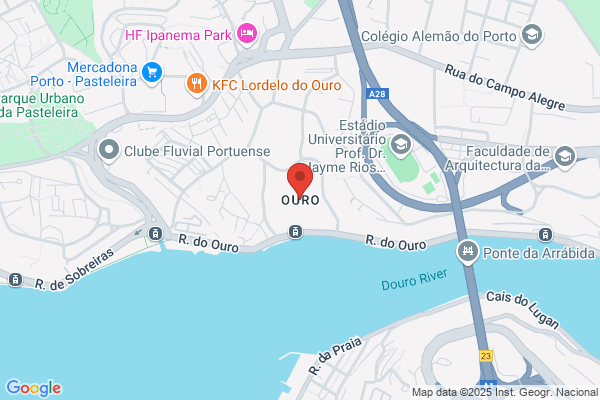Open the Ponte da Arrábida bridge marker

coord(468,252)
